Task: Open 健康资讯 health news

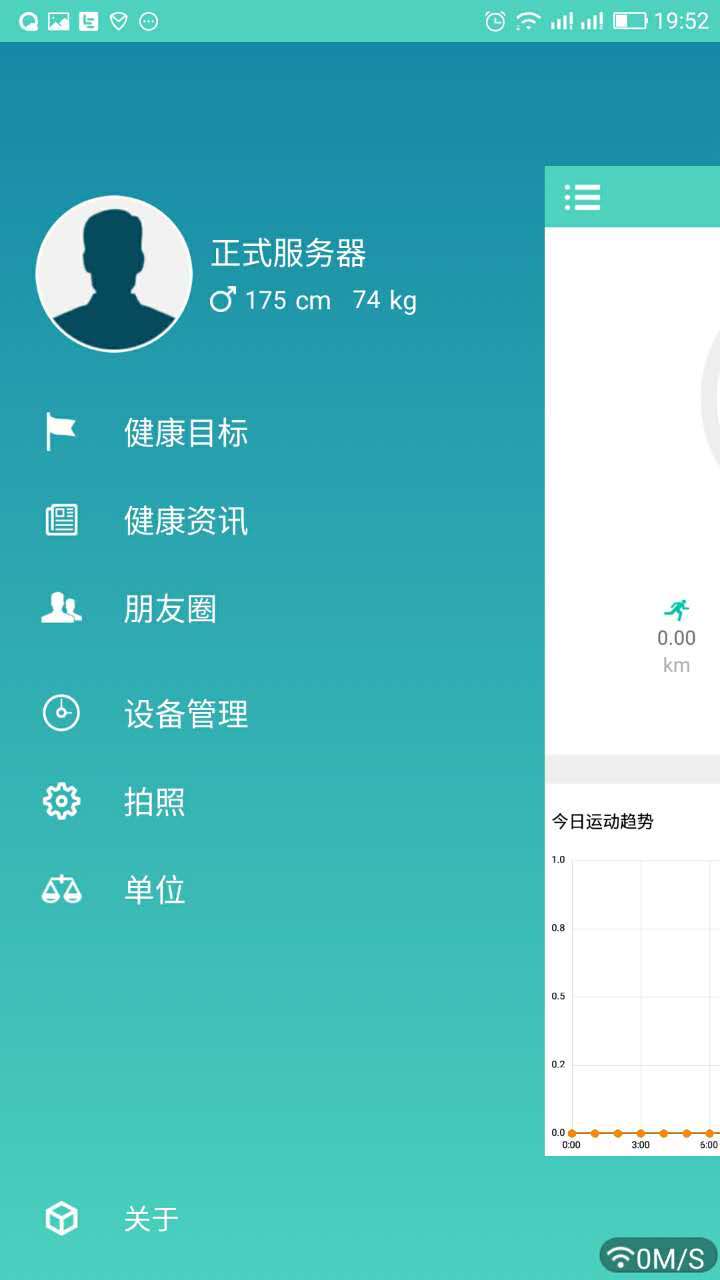Action: [x=185, y=521]
